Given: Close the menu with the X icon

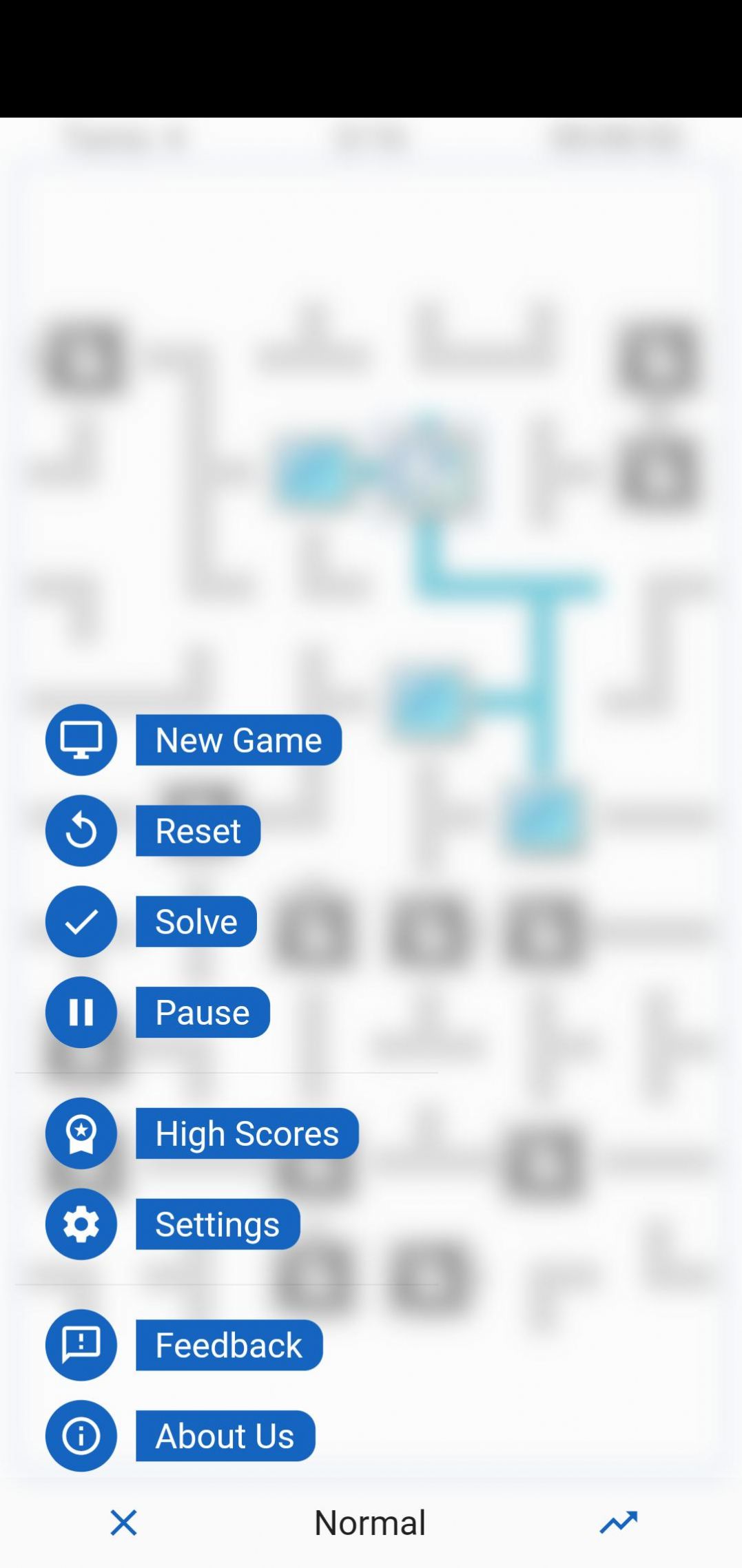Looking at the screenshot, I should (x=124, y=1523).
